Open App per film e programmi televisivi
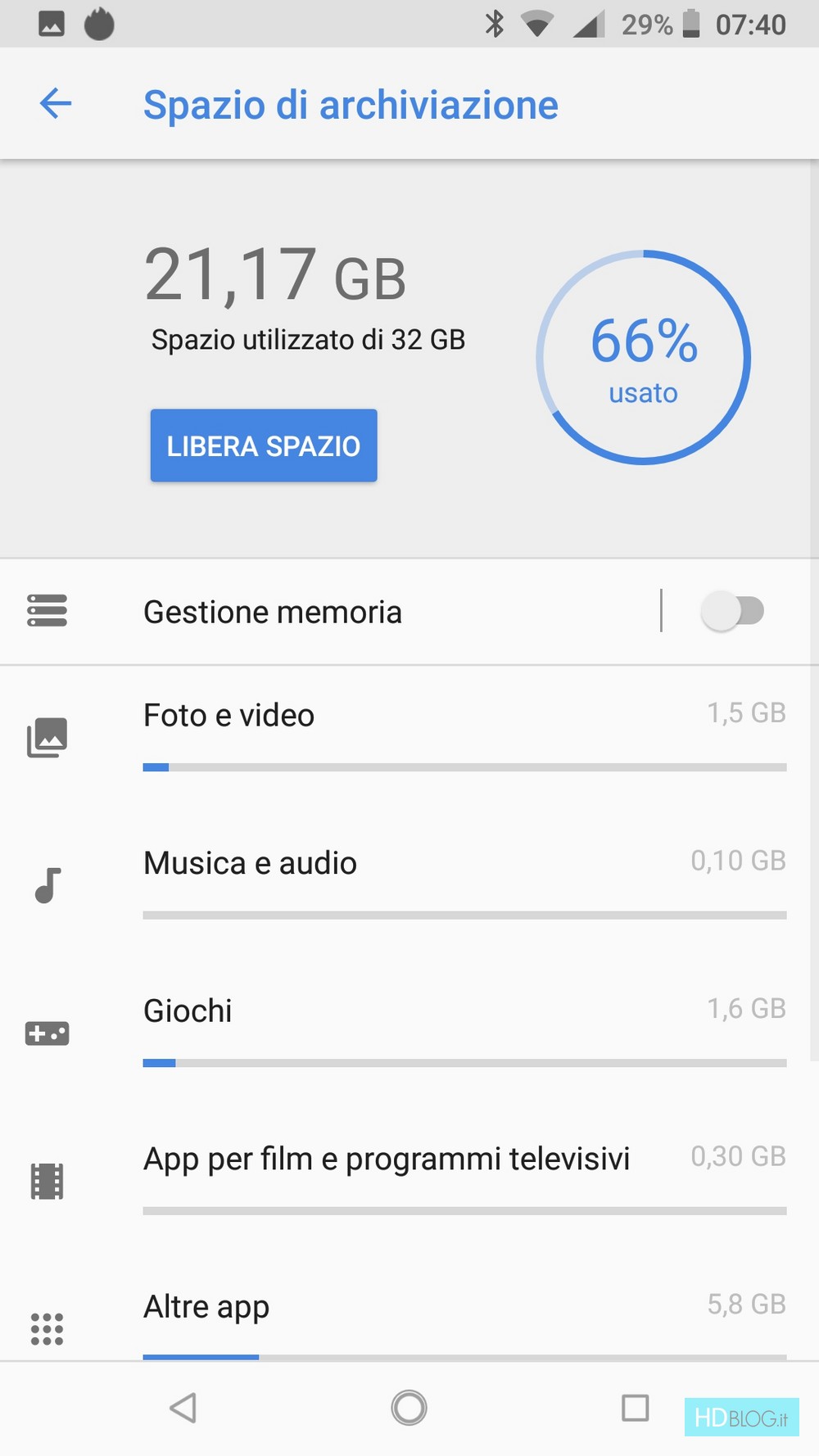Screen dimensions: 819x1456 pyautogui.click(x=409, y=1178)
